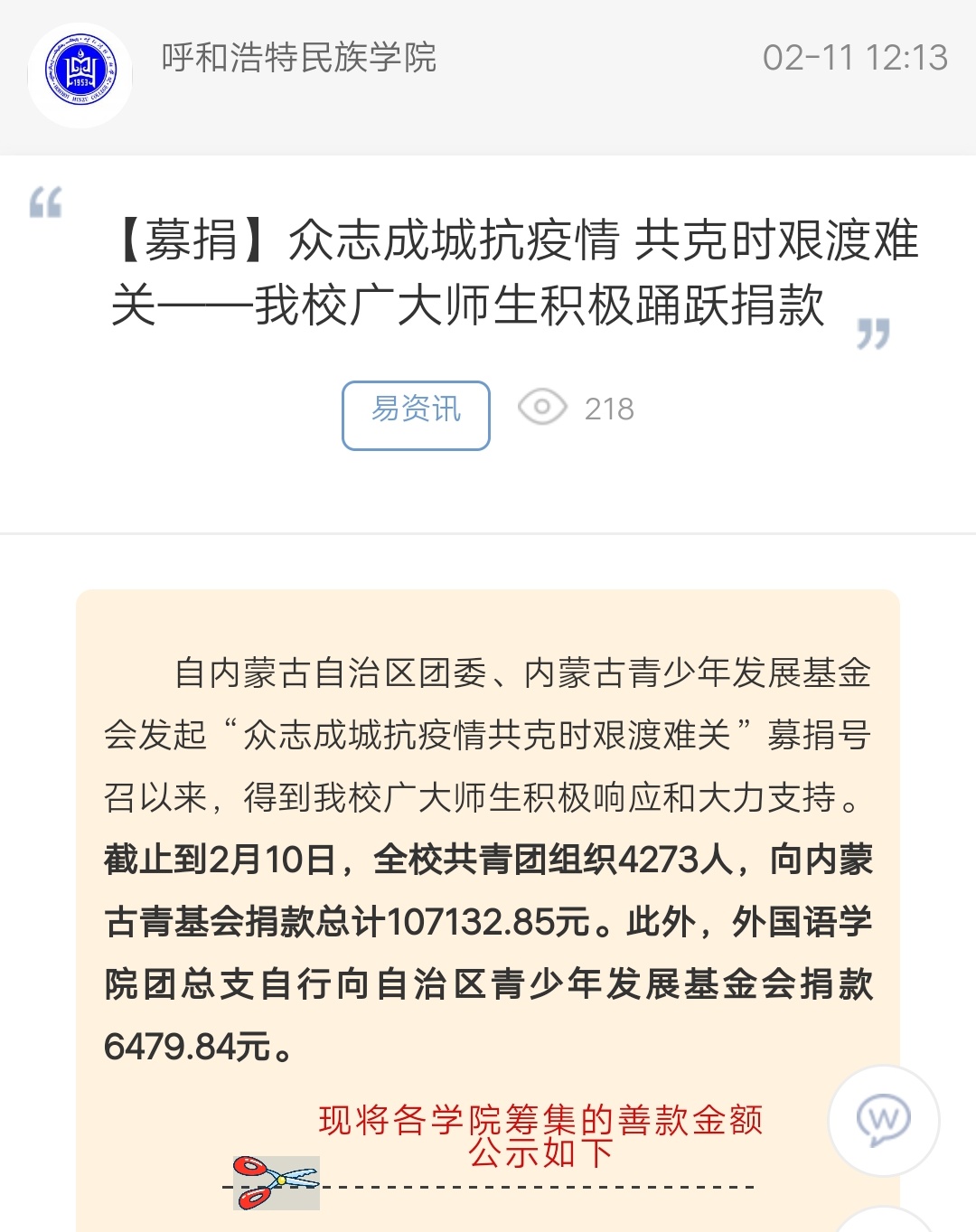Open the publisher name 呼和浩特民族学院
Image resolution: width=976 pixels, height=1232 pixels.
click(x=299, y=58)
